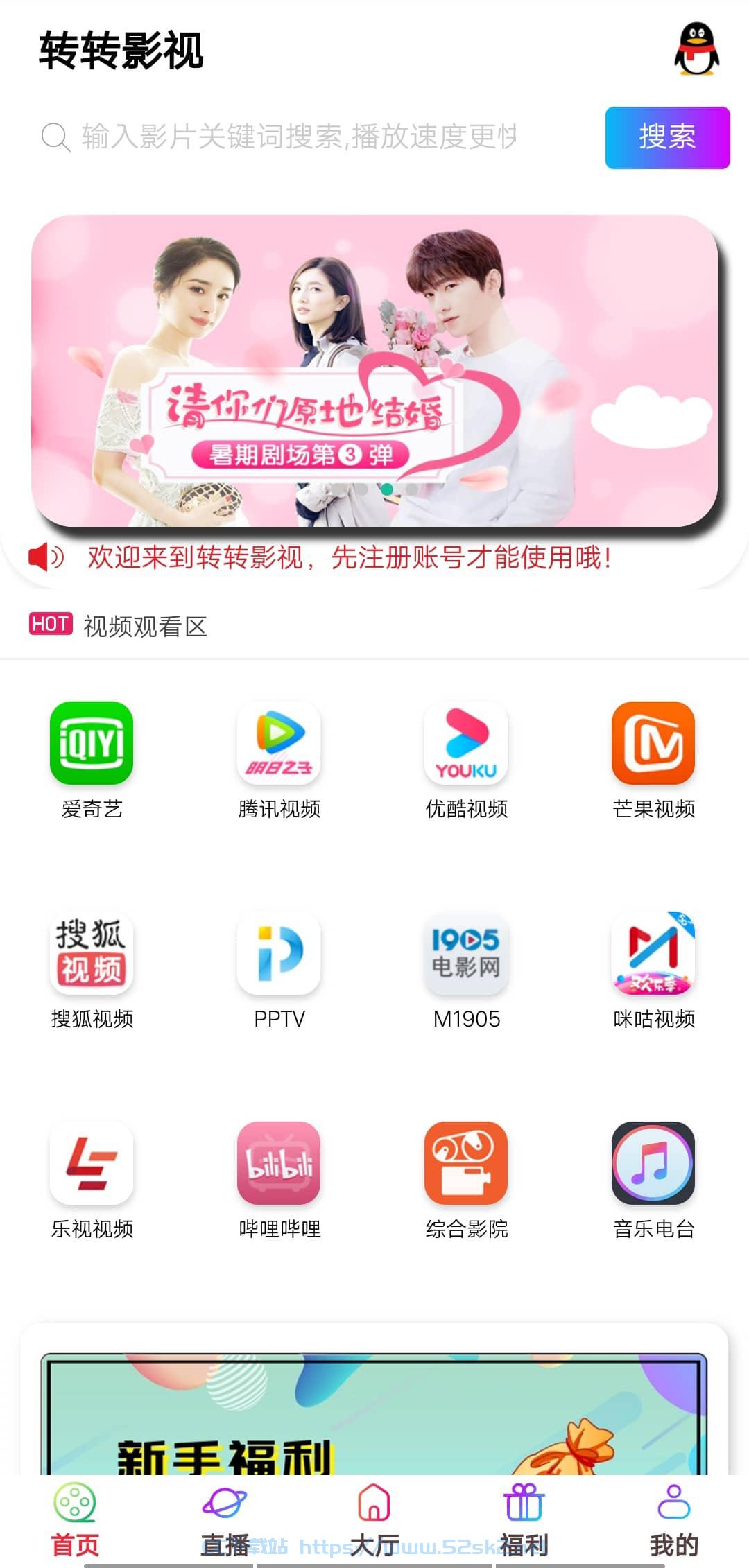Switch to the 福利 tab

tap(524, 1520)
